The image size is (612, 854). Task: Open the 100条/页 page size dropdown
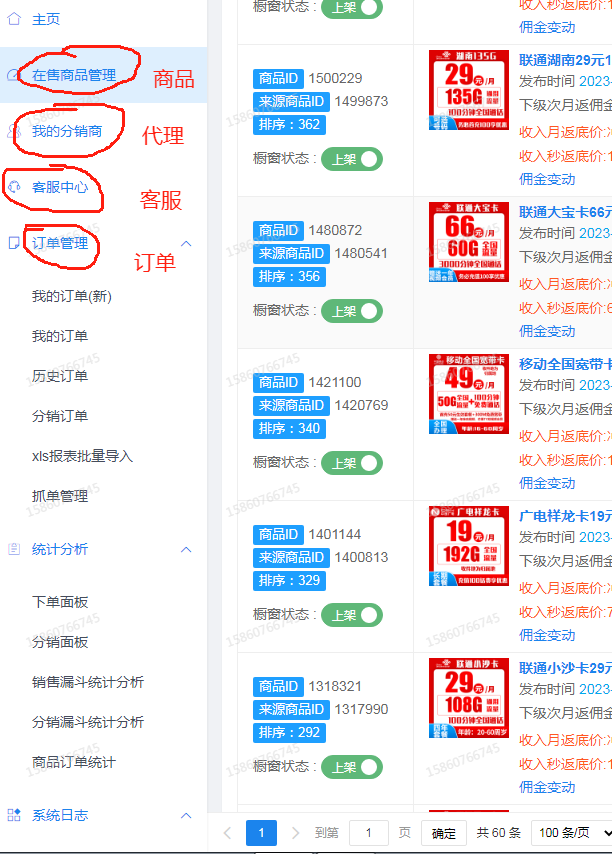click(571, 833)
